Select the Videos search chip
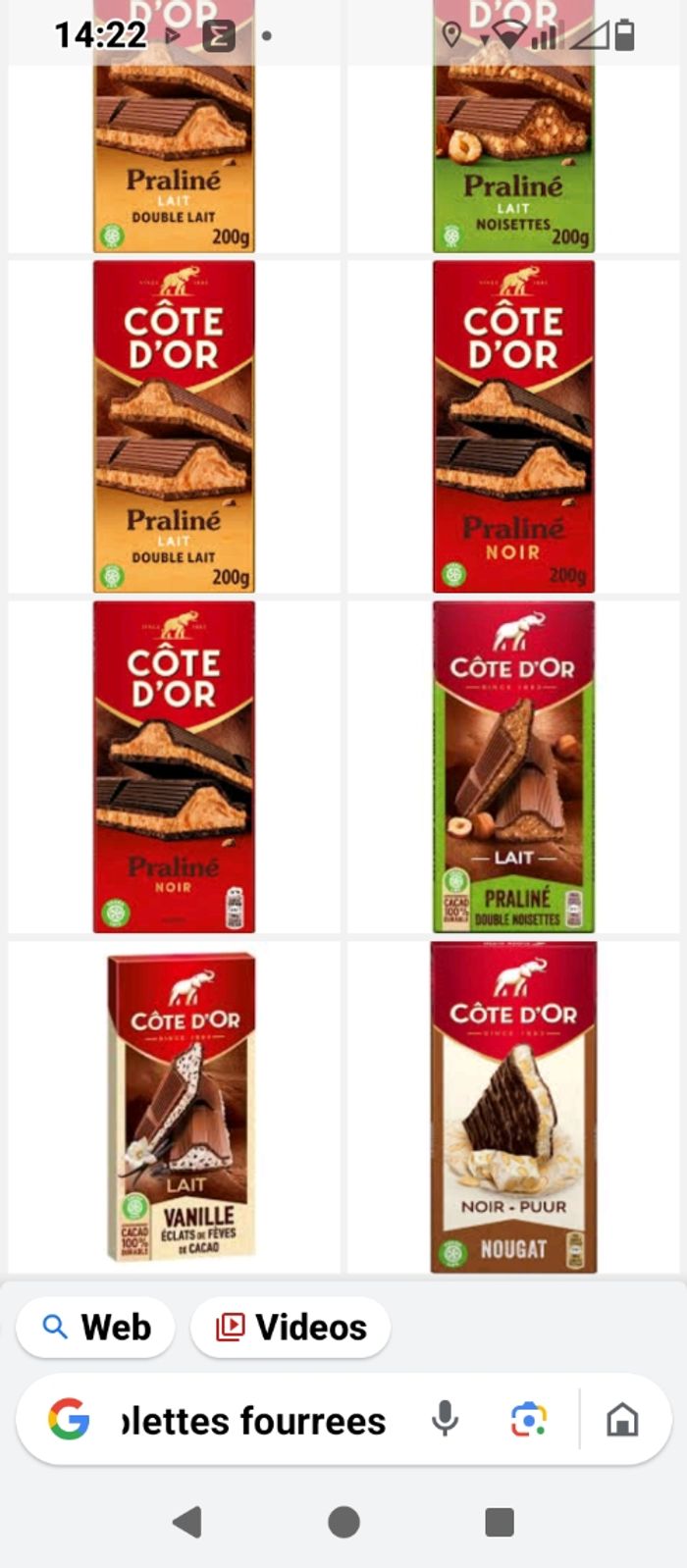Image resolution: width=687 pixels, height=1568 pixels. point(291,1328)
